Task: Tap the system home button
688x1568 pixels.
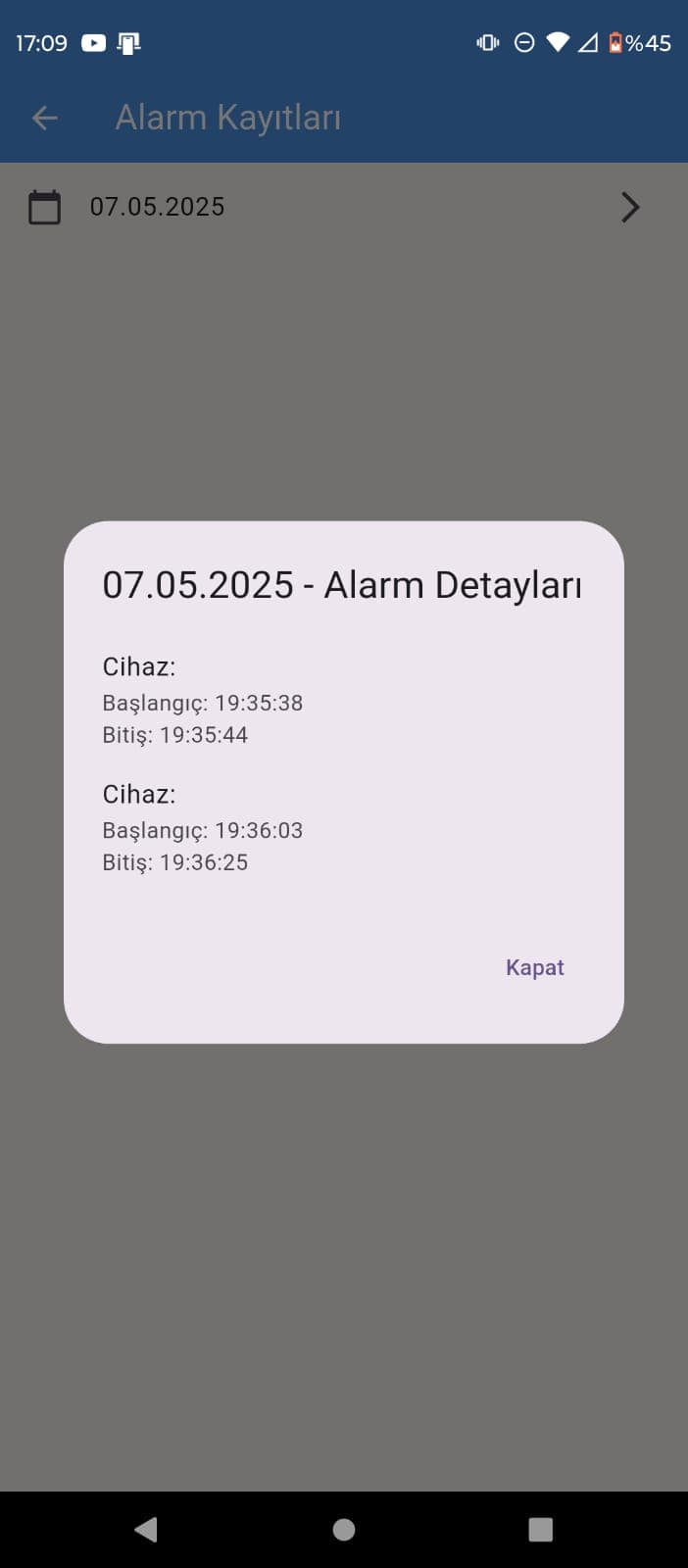Action: [x=344, y=1530]
